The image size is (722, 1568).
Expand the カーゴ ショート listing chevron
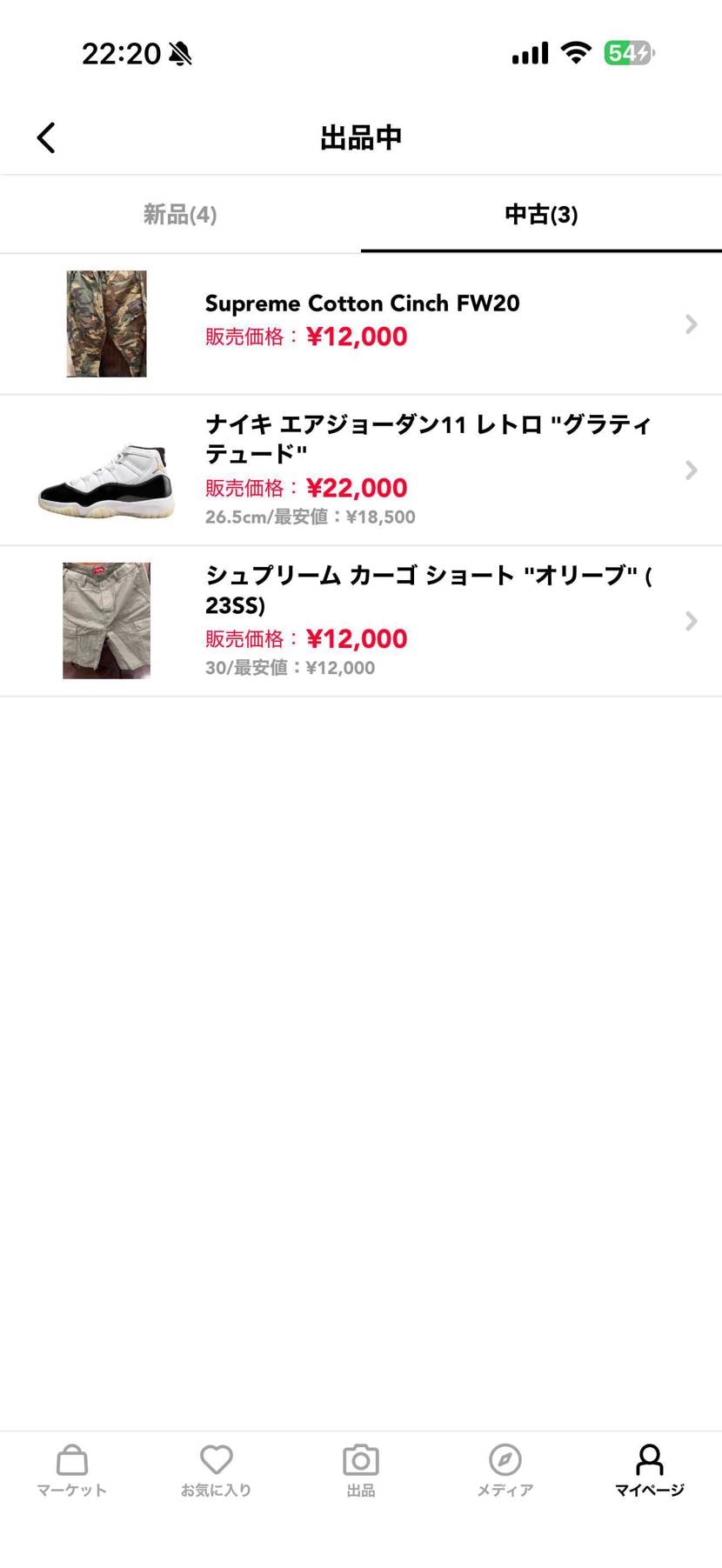691,620
